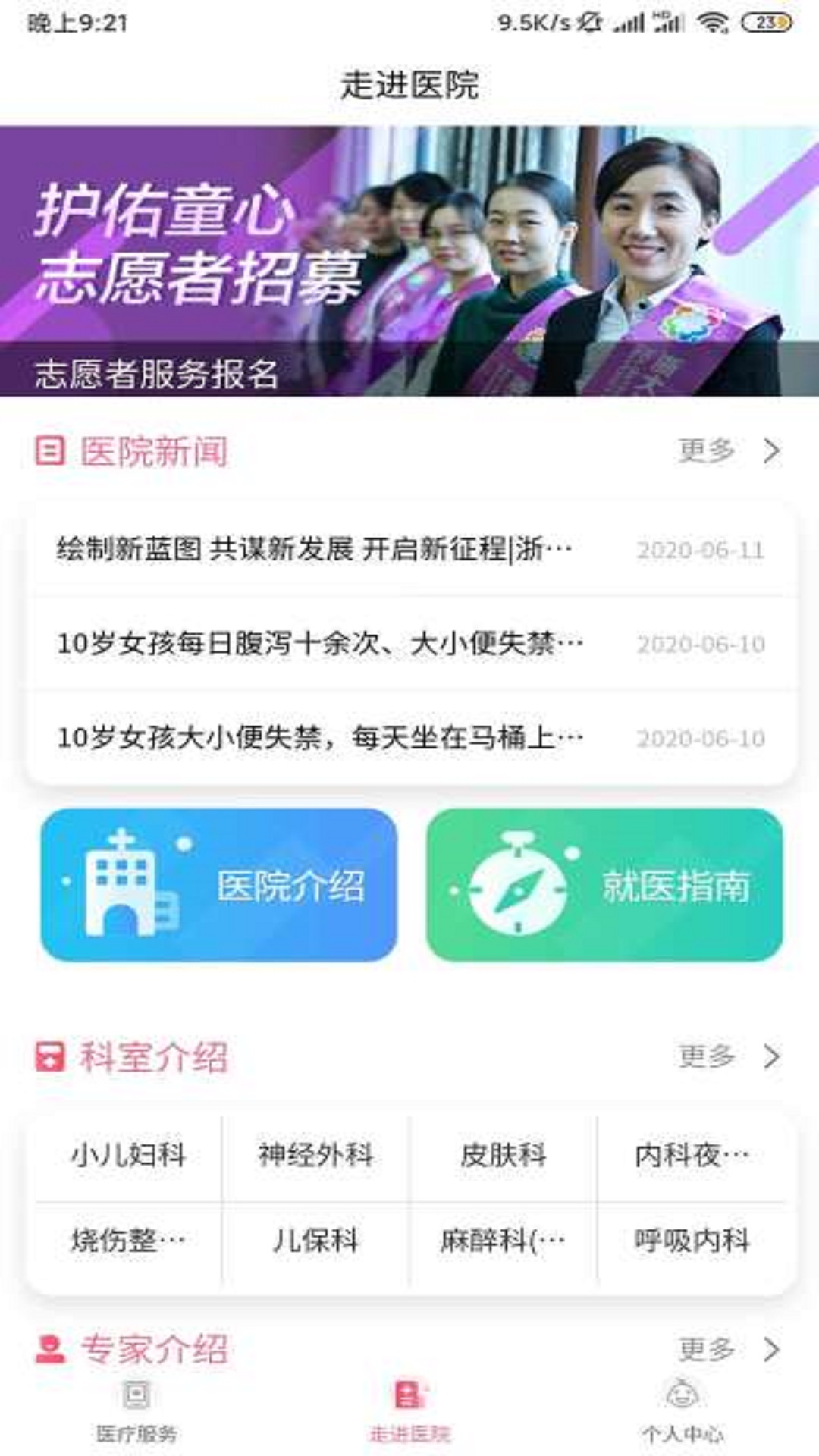819x1456 pixels.
Task: Open news about 10岁女孩每日腹泻十余次
Action: (x=409, y=644)
